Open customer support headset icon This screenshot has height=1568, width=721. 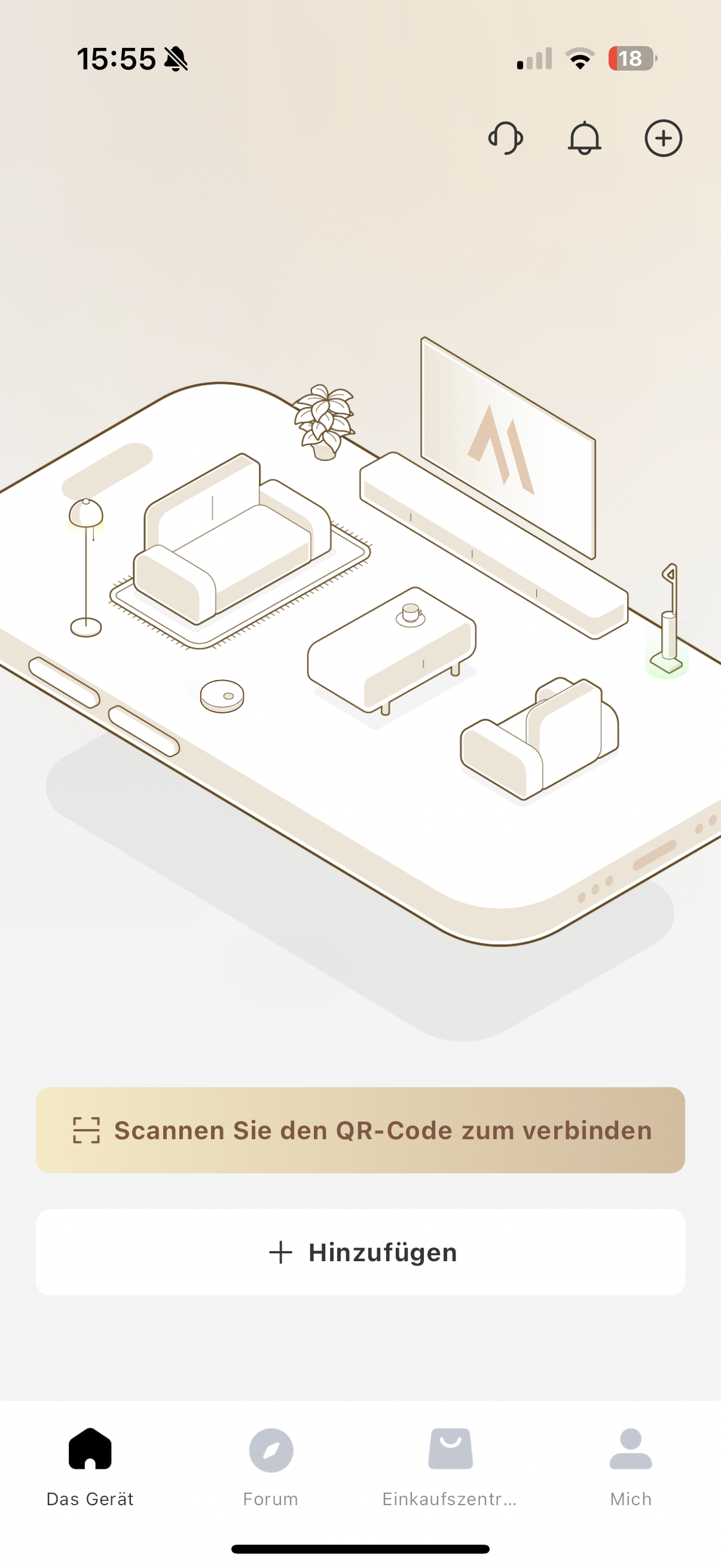point(506,138)
